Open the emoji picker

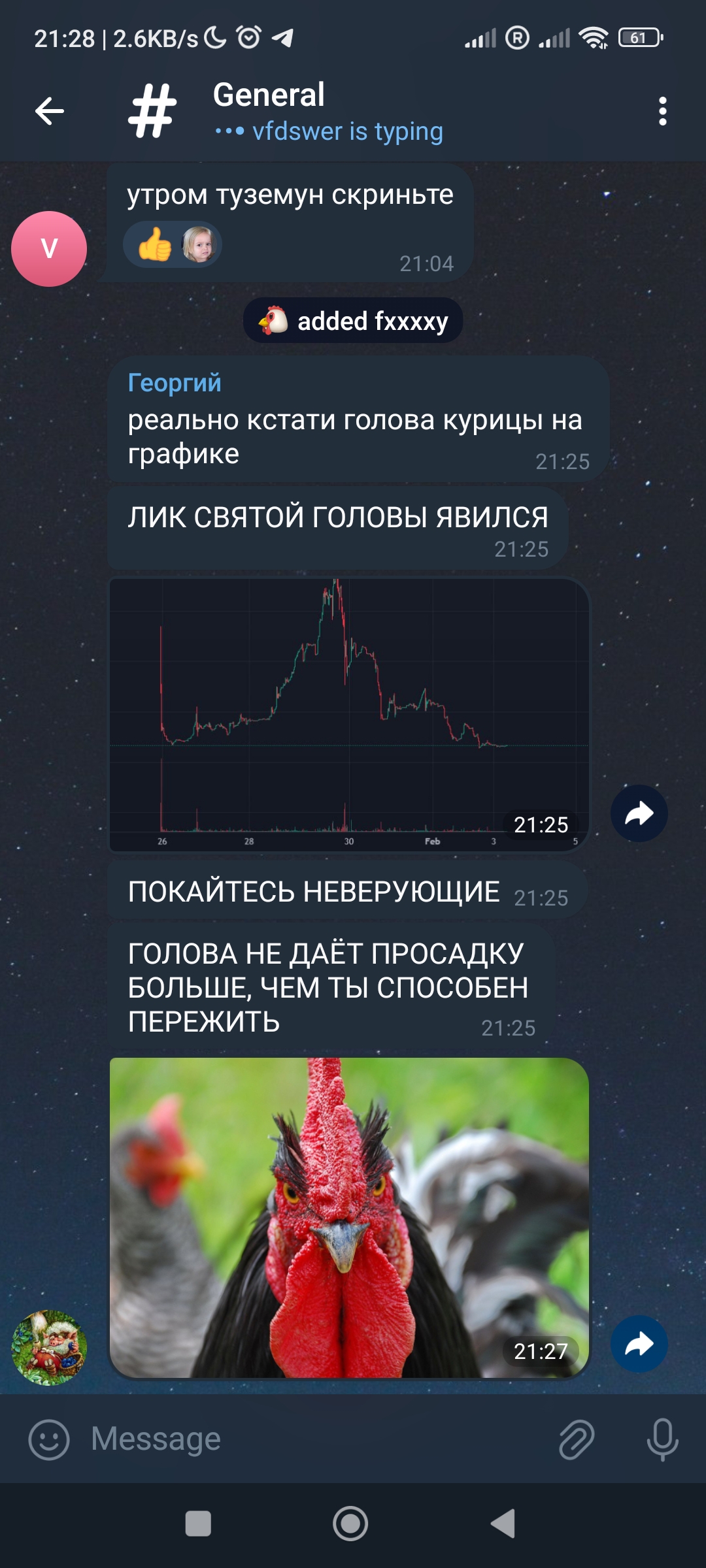[49, 1439]
